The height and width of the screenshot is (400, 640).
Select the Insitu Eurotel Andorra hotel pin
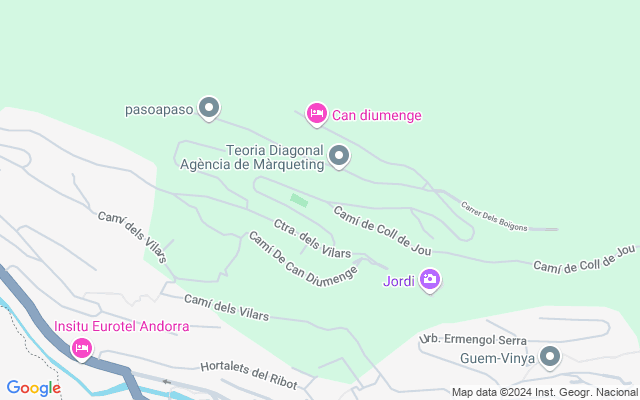[82, 348]
